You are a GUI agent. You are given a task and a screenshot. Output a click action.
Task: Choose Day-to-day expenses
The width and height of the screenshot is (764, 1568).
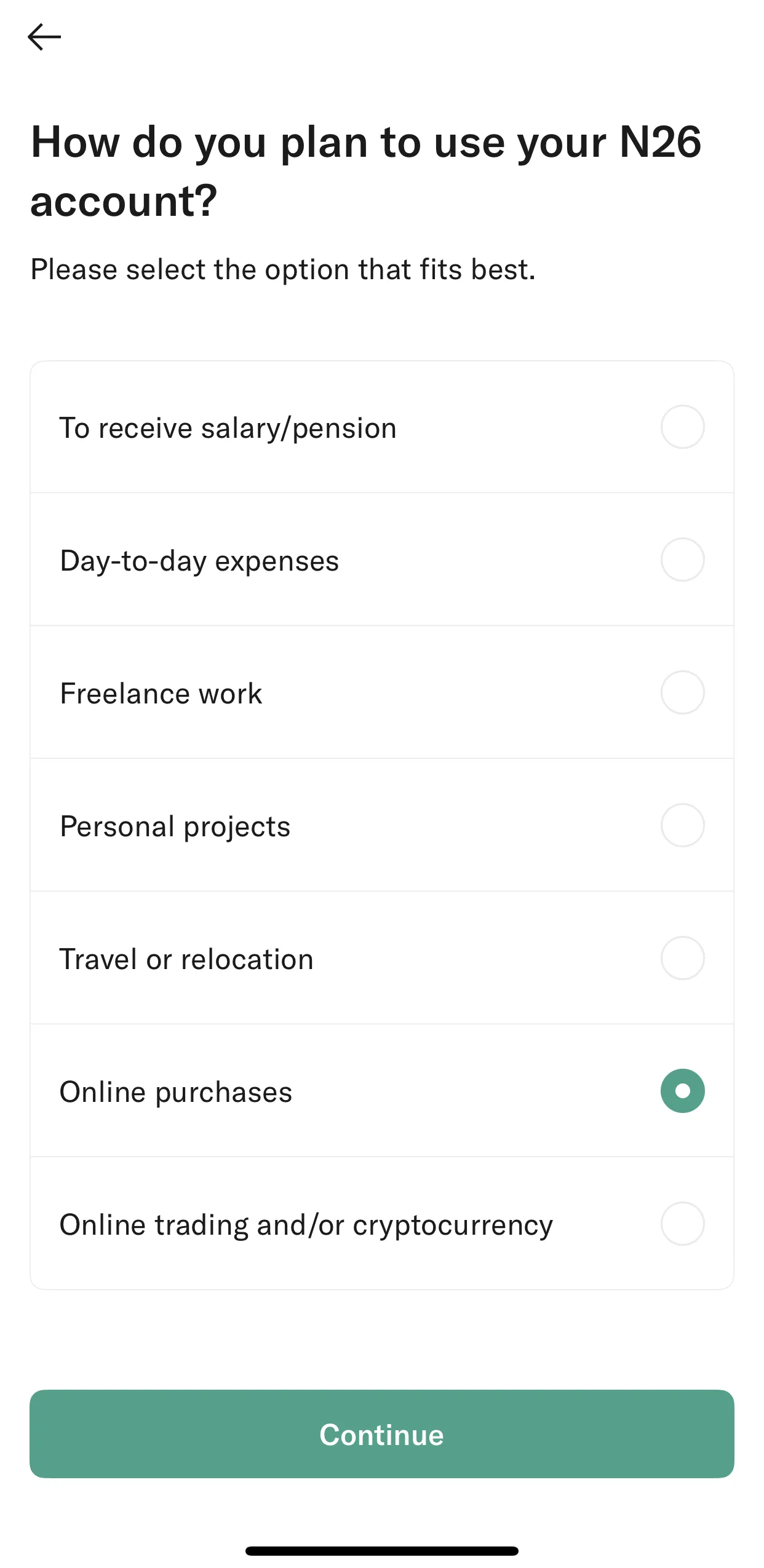point(381,560)
